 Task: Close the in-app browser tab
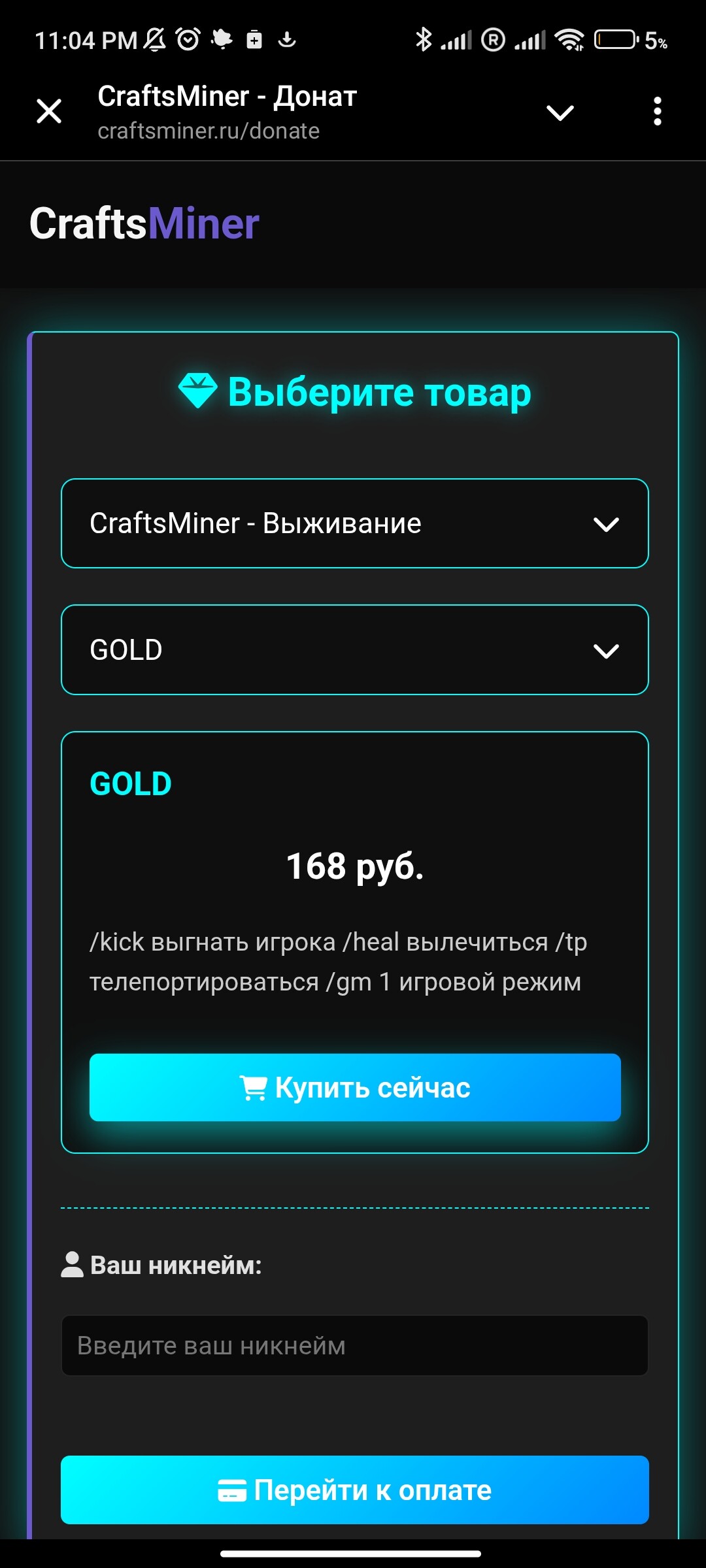pos(49,111)
